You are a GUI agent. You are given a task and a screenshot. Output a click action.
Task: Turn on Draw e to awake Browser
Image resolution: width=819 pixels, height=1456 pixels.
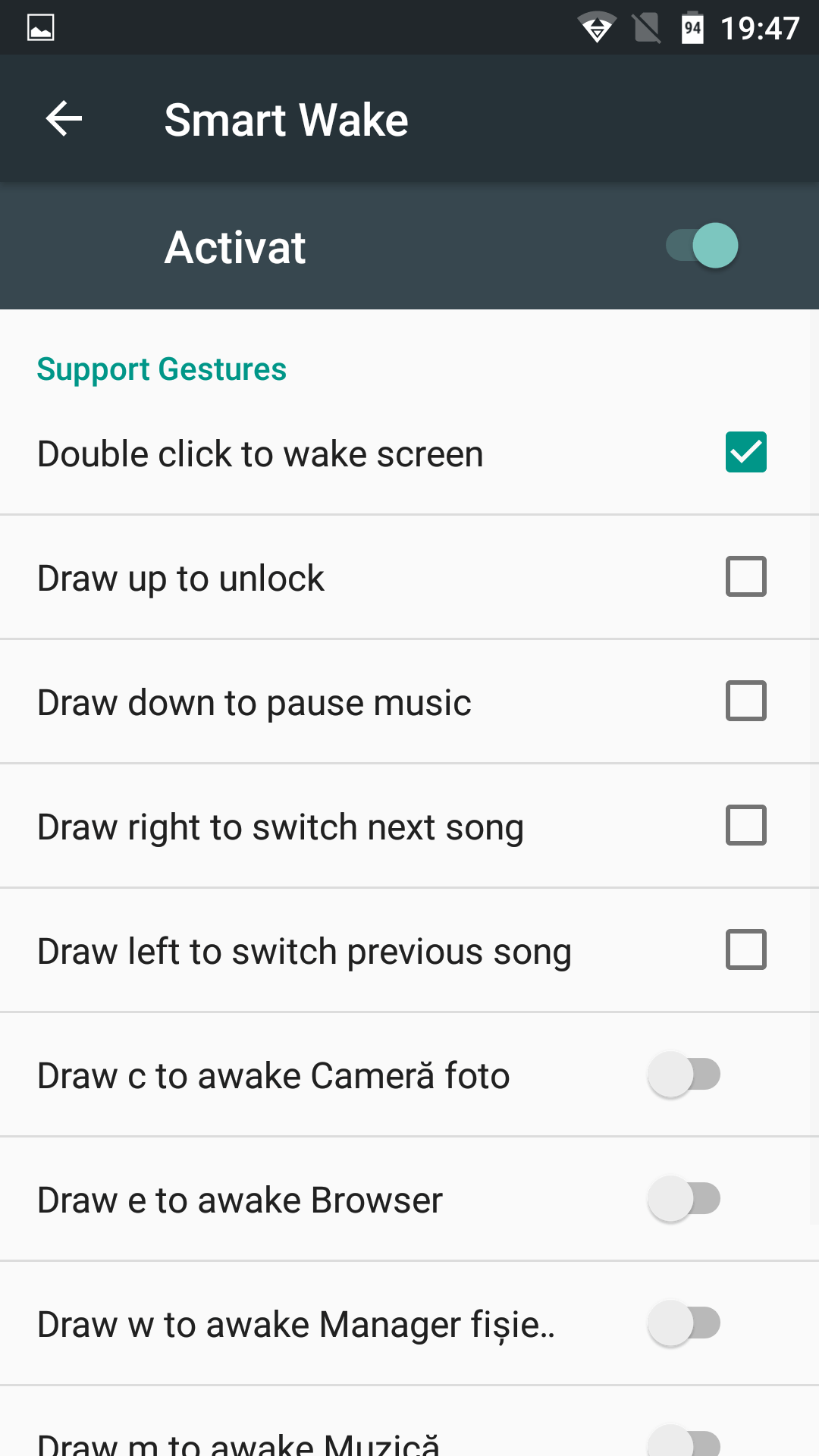[684, 1199]
